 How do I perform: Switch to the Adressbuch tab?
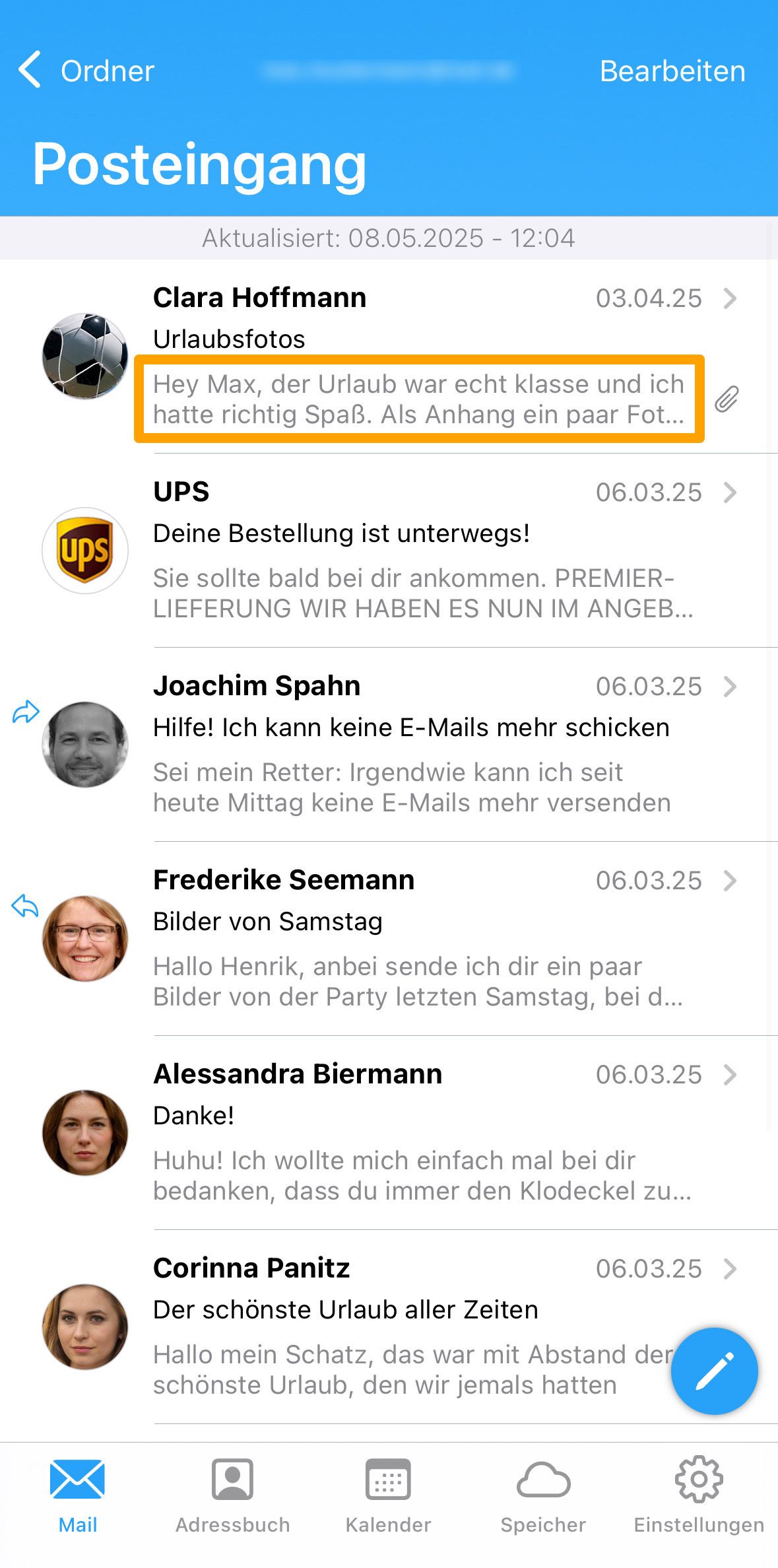[233, 1497]
